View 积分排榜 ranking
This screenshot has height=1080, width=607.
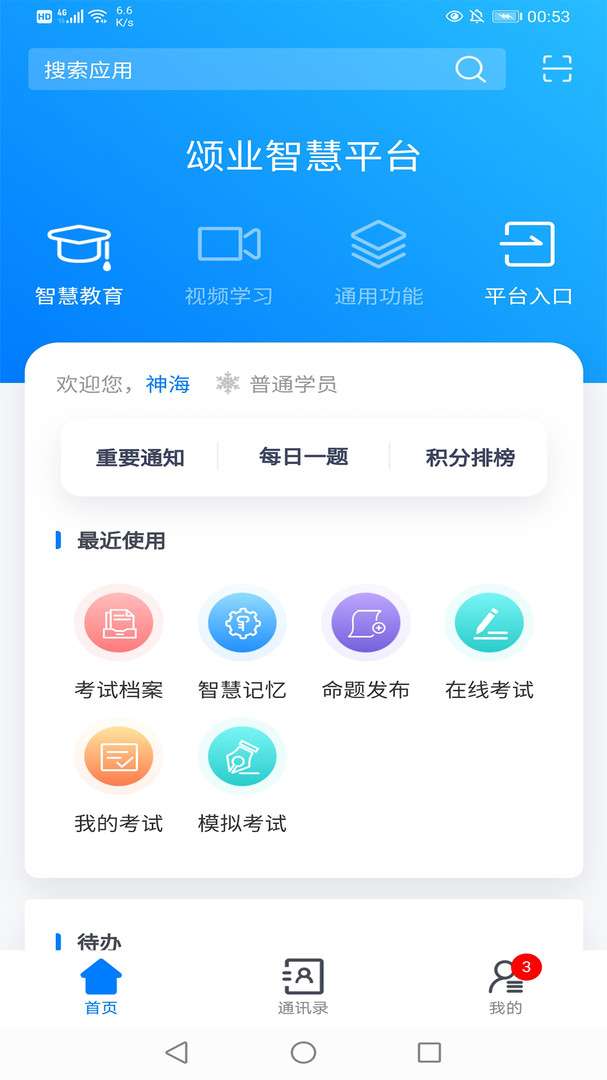click(x=471, y=457)
